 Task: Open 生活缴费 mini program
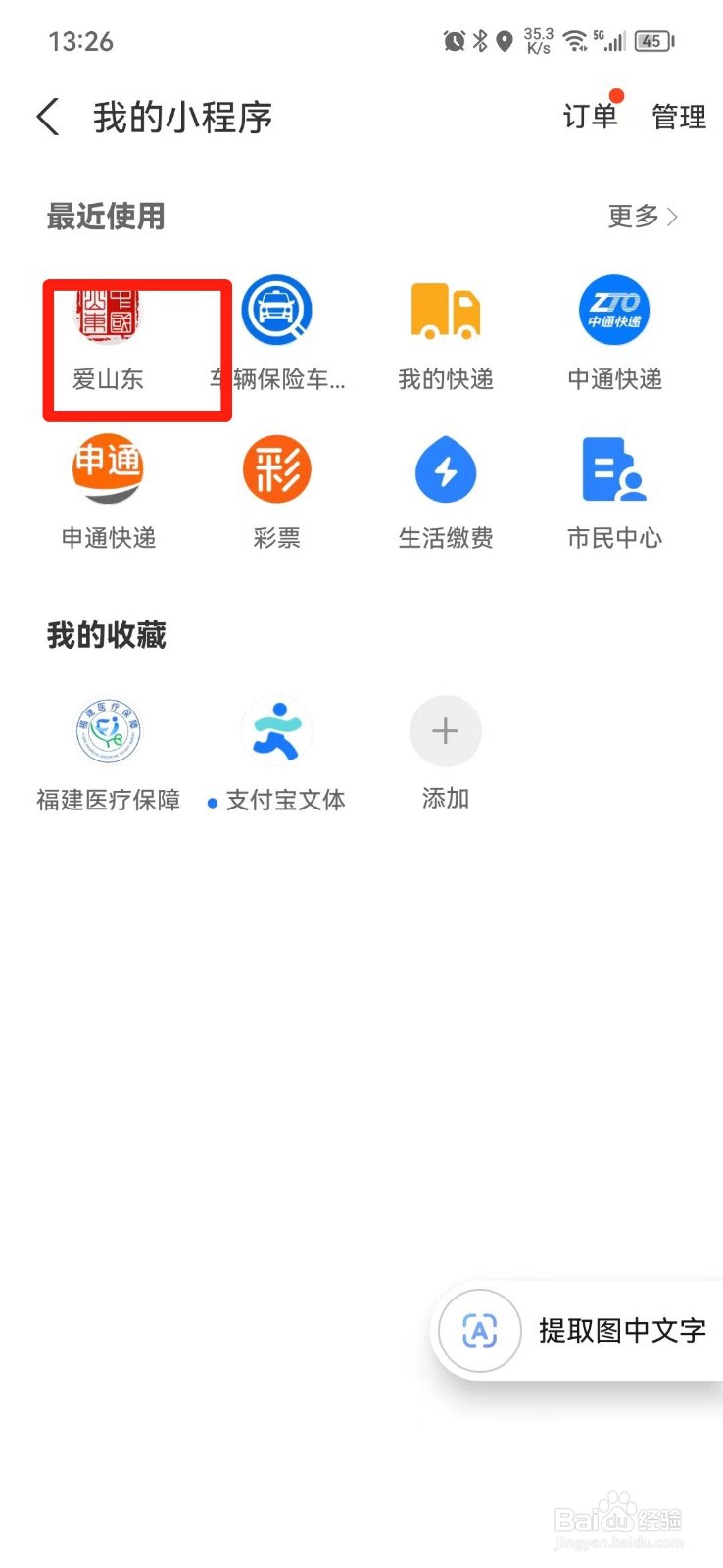pos(446,492)
